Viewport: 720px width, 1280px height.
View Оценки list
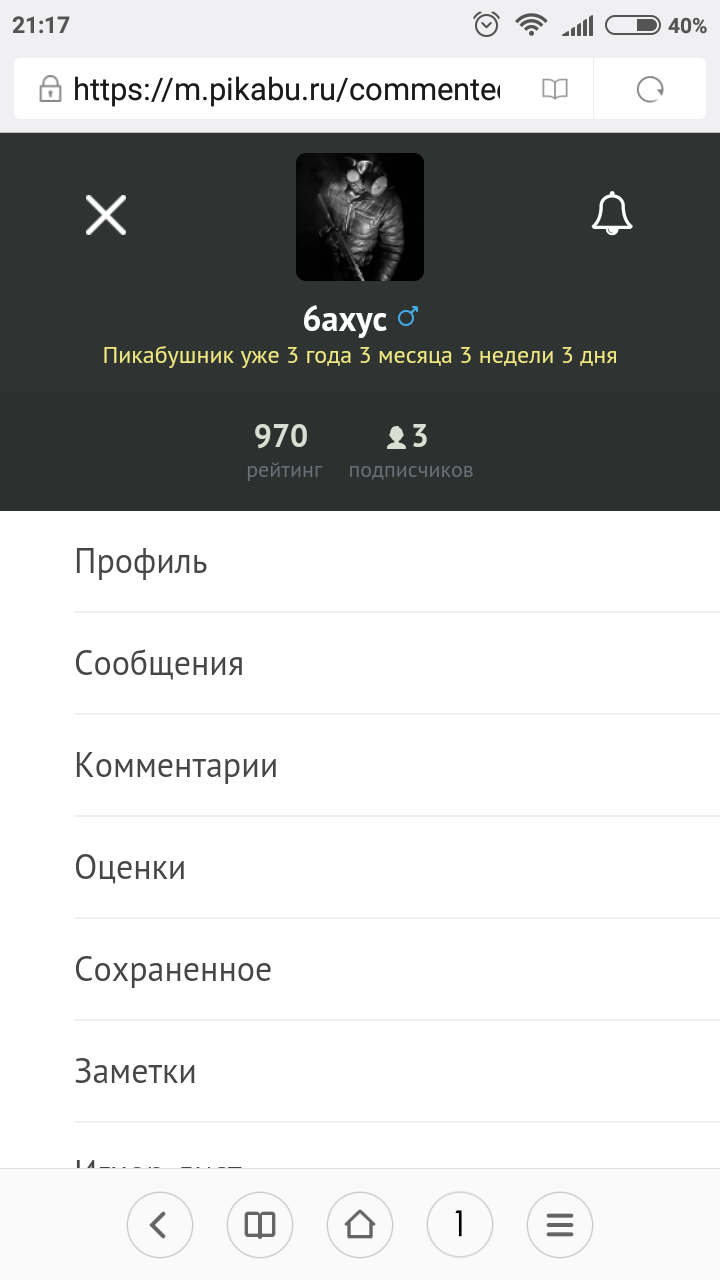pos(130,868)
